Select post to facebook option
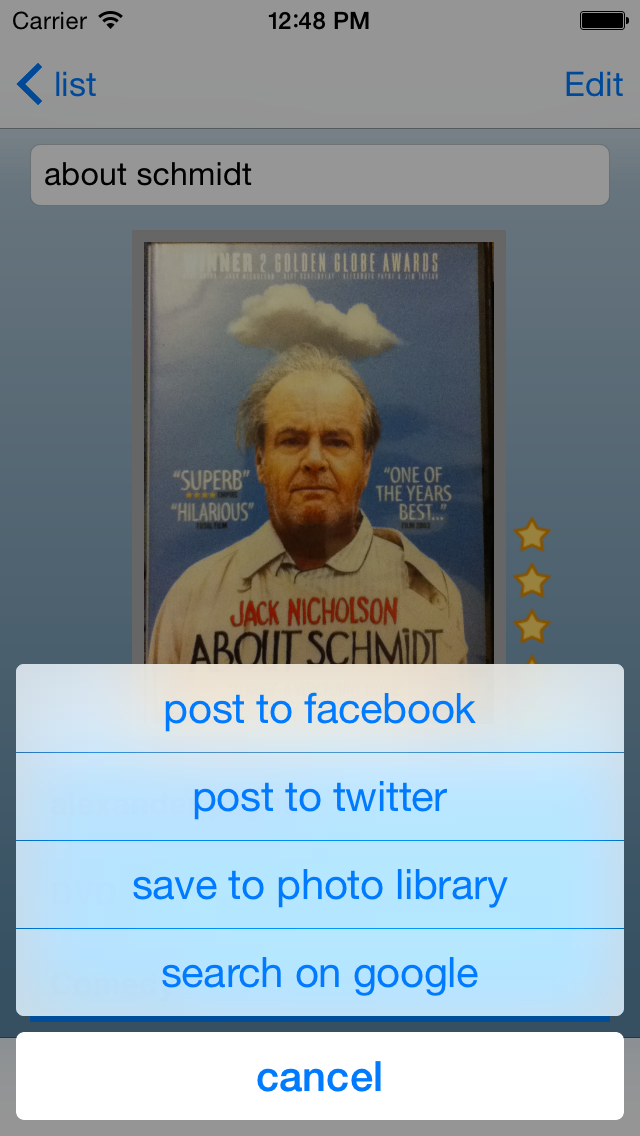The width and height of the screenshot is (640, 1136). pos(320,709)
